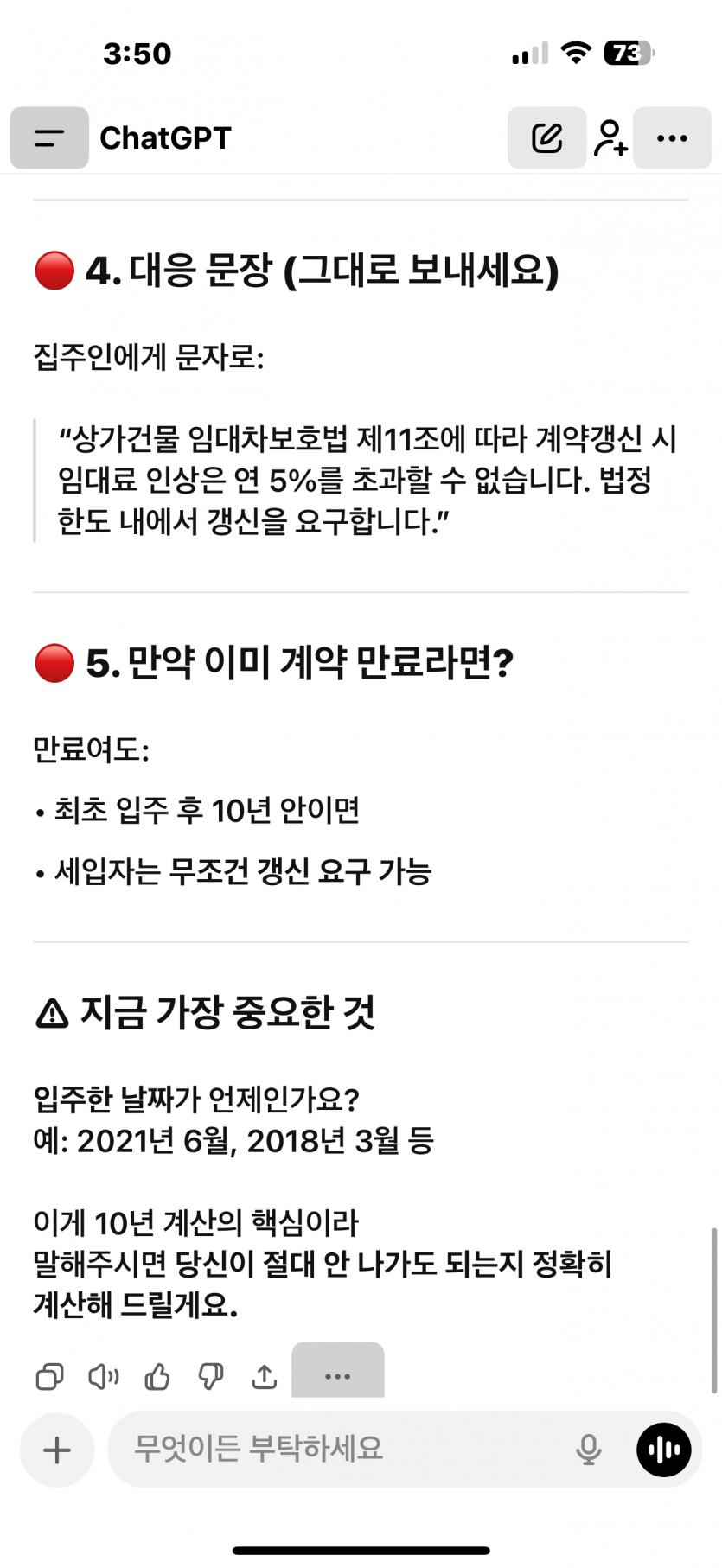Viewport: 722px width, 1568px height.
Task: Start voice dictation with microphone
Action: 588,1450
